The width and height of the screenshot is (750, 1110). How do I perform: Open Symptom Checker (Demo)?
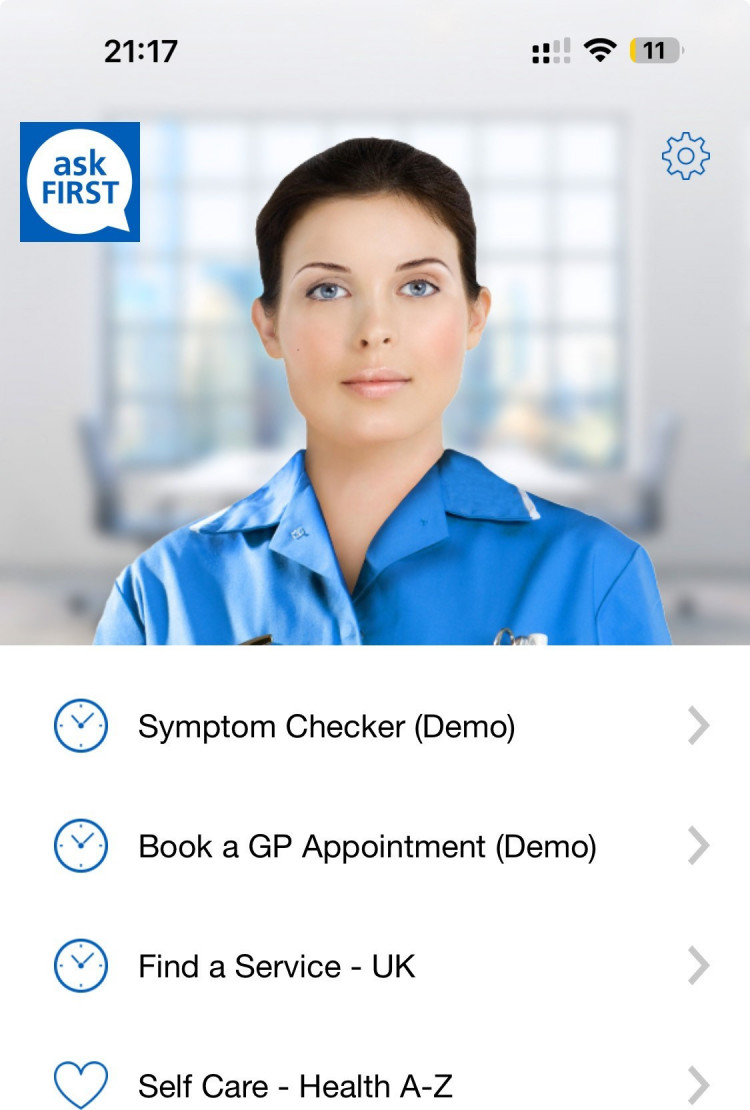[x=326, y=727]
